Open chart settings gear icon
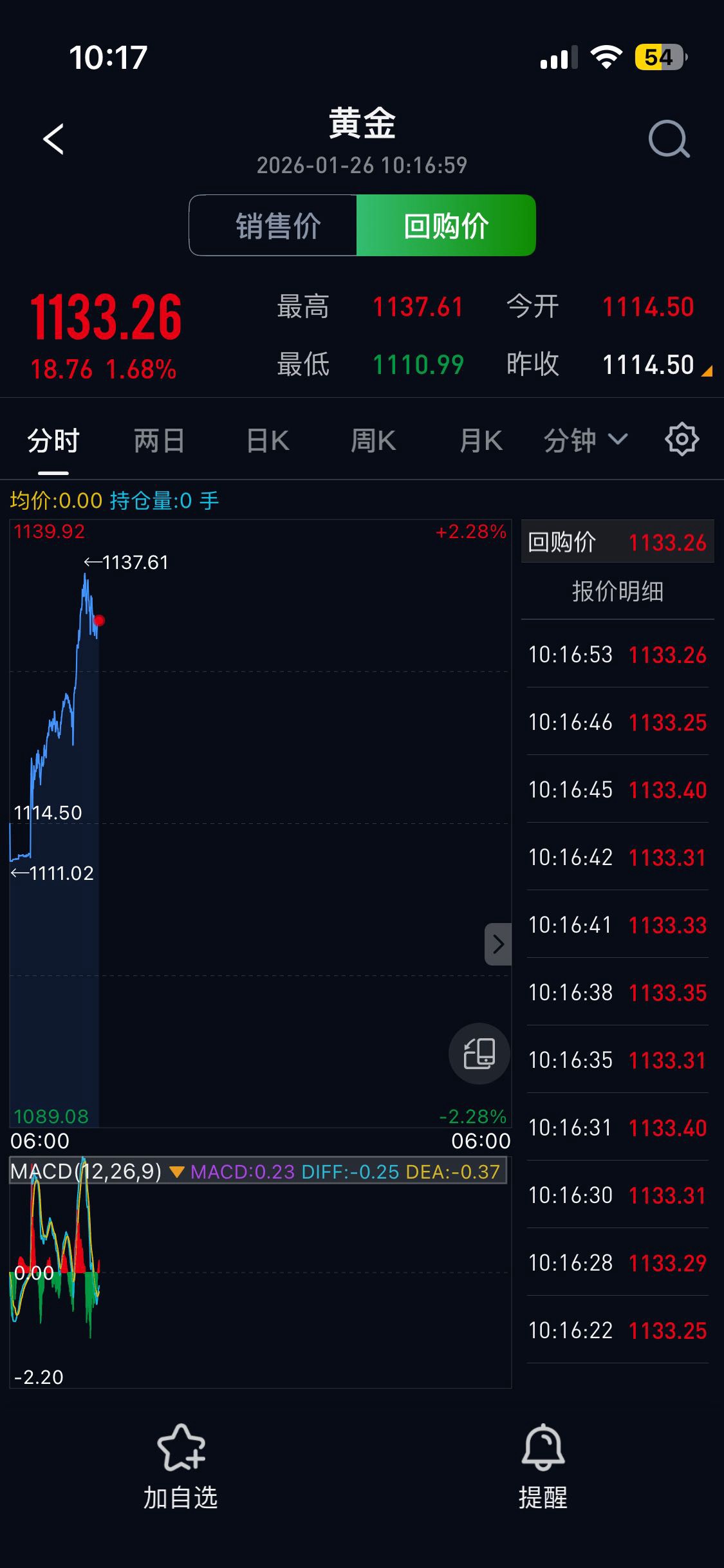 (682, 440)
